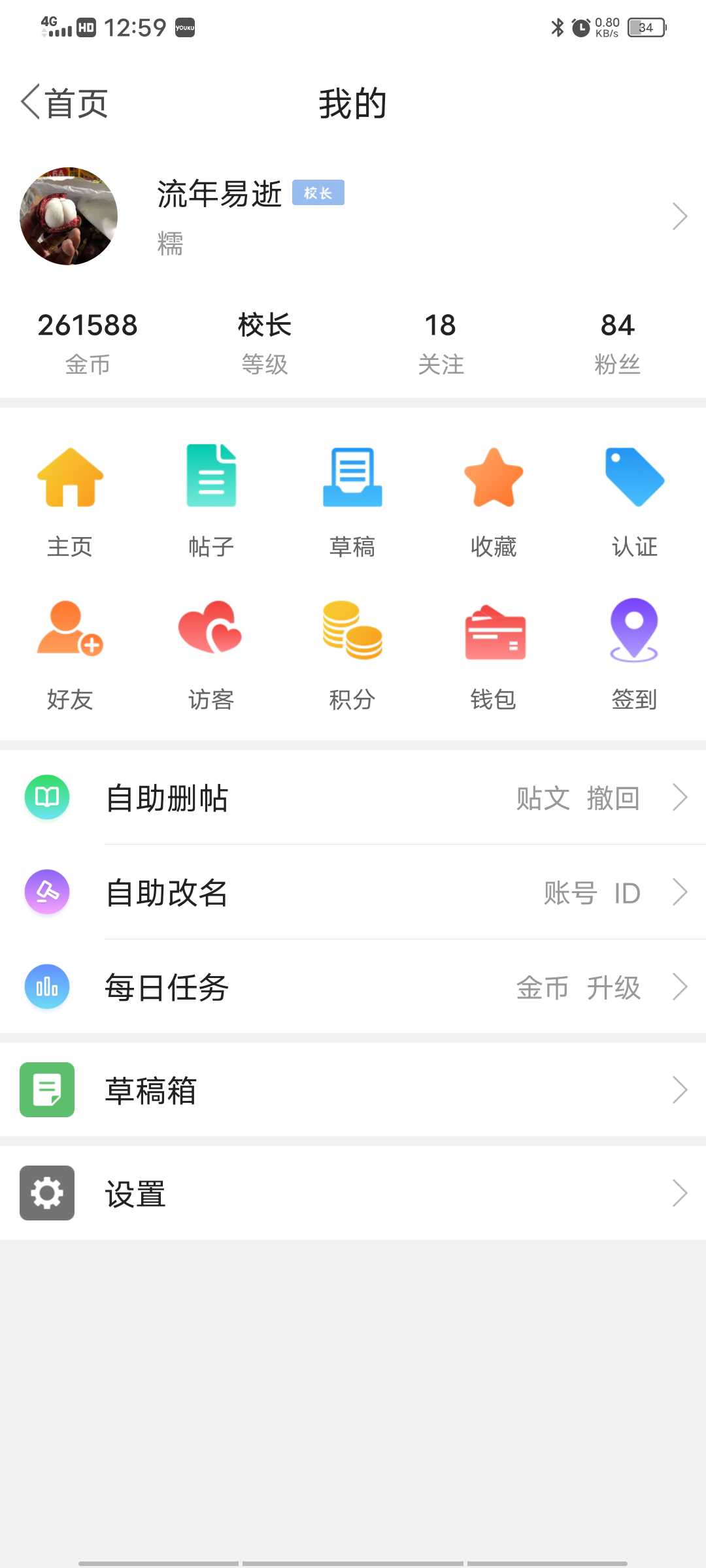View the 粉丝 followers list
This screenshot has height=1568, width=706.
click(x=617, y=344)
